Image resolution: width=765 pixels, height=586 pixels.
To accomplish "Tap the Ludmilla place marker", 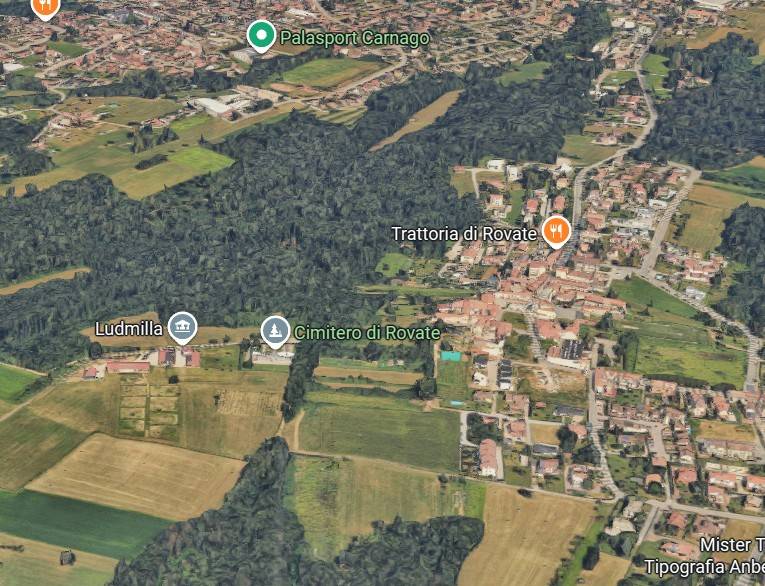I will click(182, 326).
